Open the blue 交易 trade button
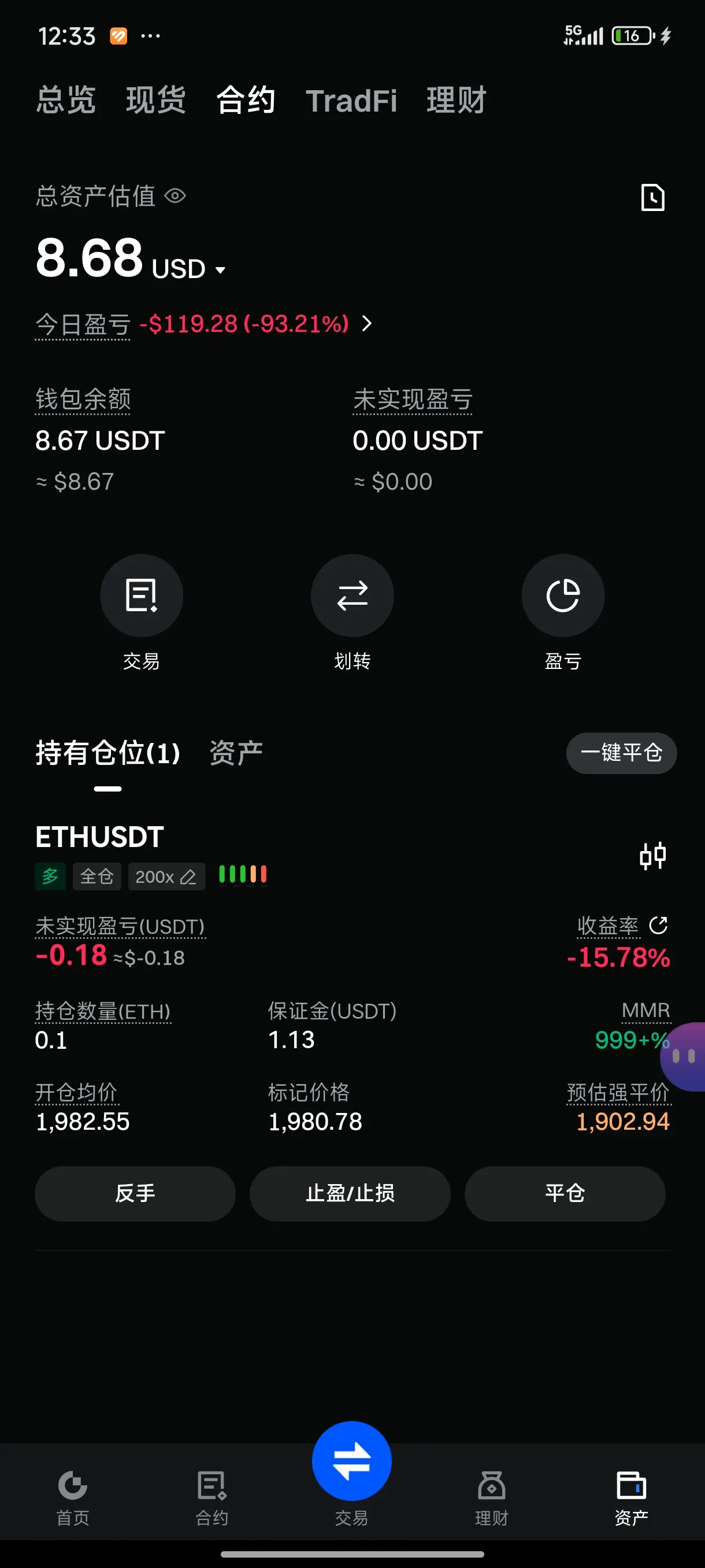This screenshot has width=705, height=1568. [x=351, y=1461]
